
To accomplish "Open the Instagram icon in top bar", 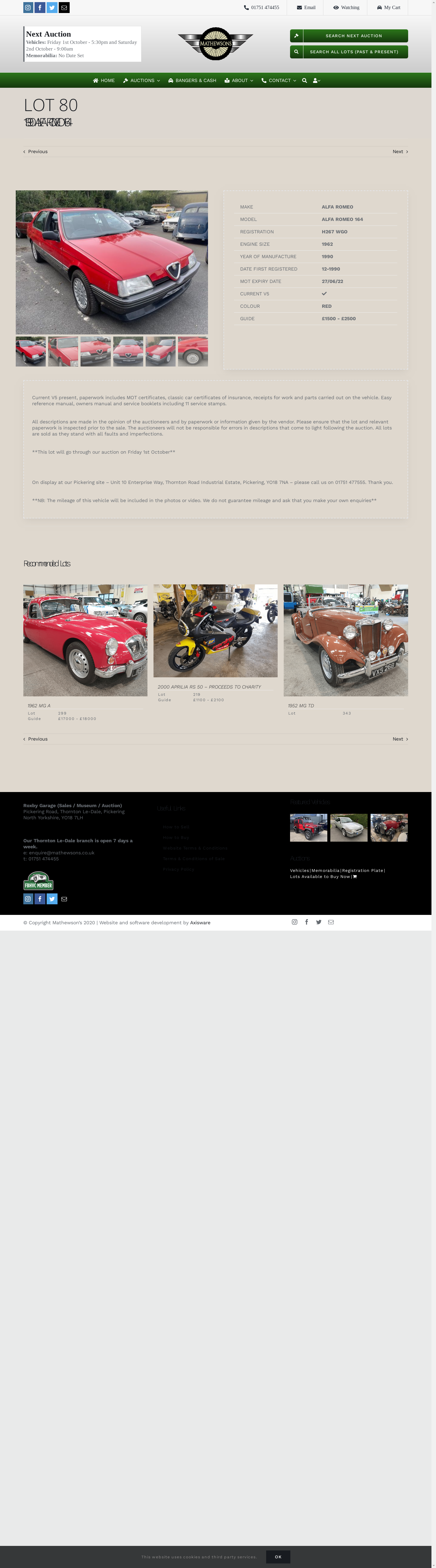I will click(x=28, y=7).
